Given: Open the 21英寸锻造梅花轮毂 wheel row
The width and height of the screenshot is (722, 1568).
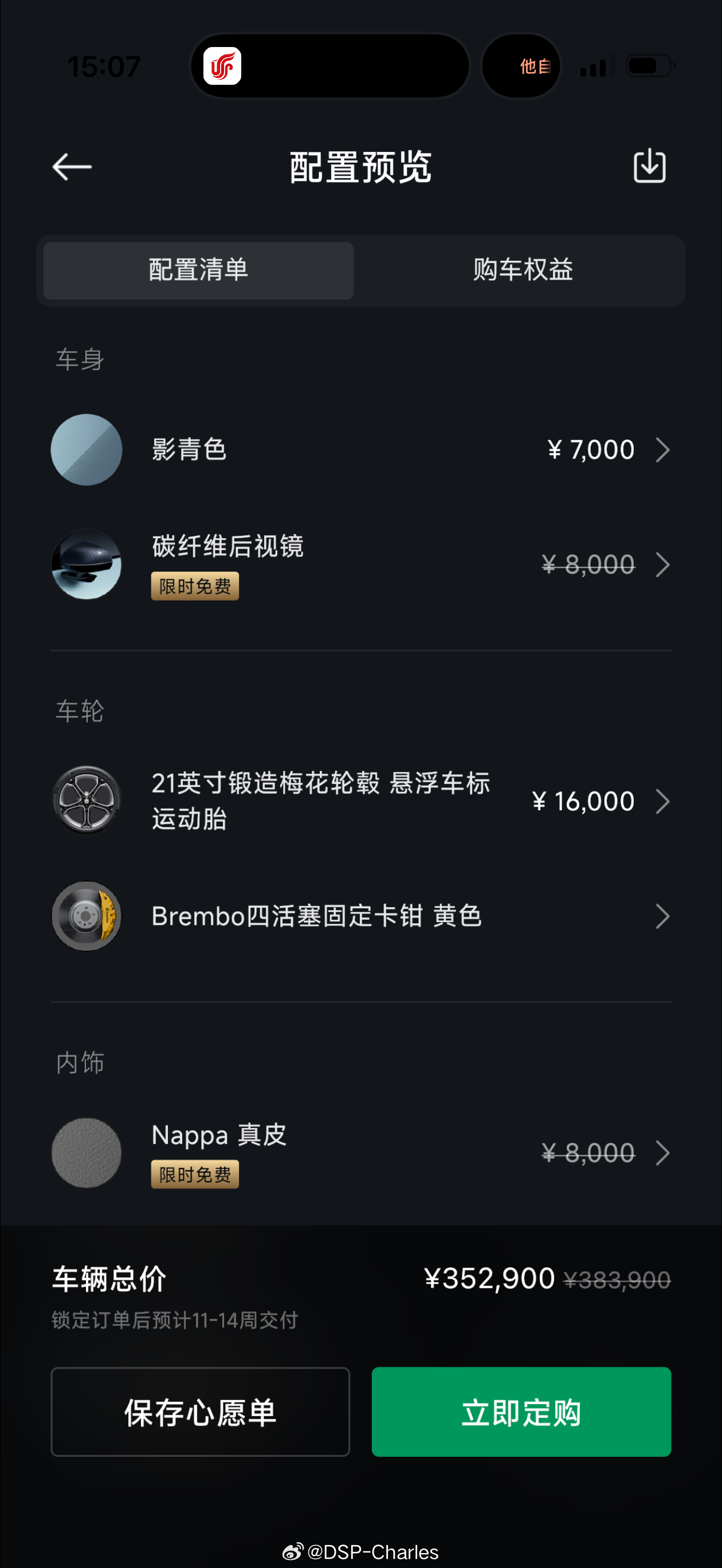Looking at the screenshot, I should tap(360, 801).
